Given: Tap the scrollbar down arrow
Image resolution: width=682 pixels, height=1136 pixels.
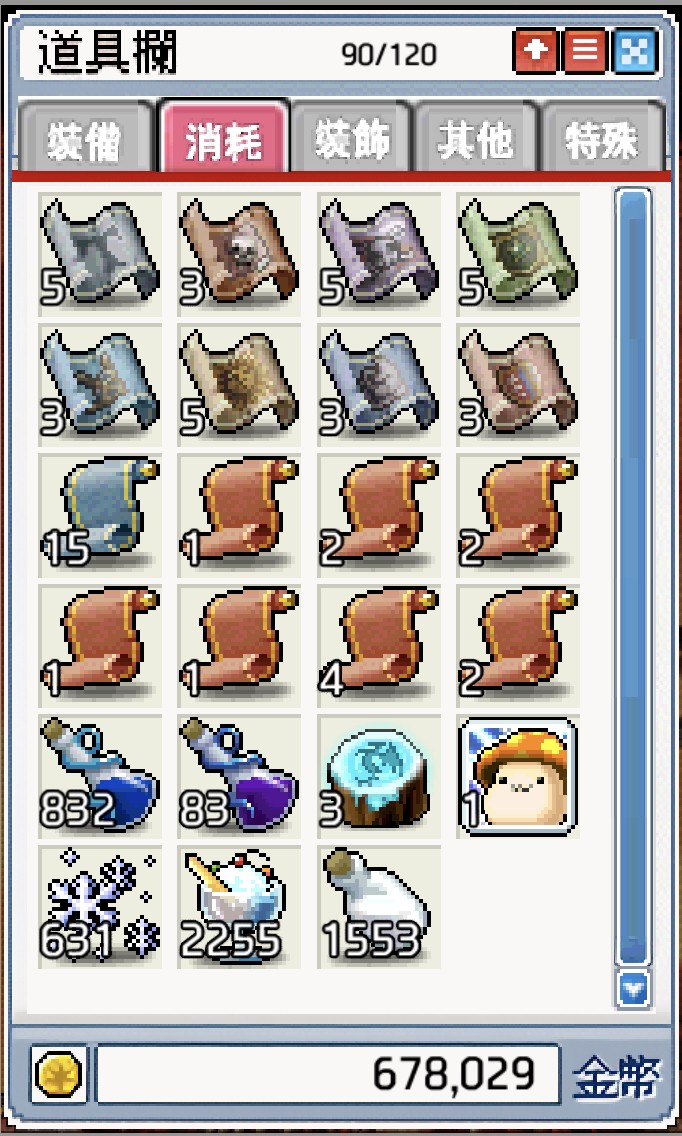Looking at the screenshot, I should 633,990.
